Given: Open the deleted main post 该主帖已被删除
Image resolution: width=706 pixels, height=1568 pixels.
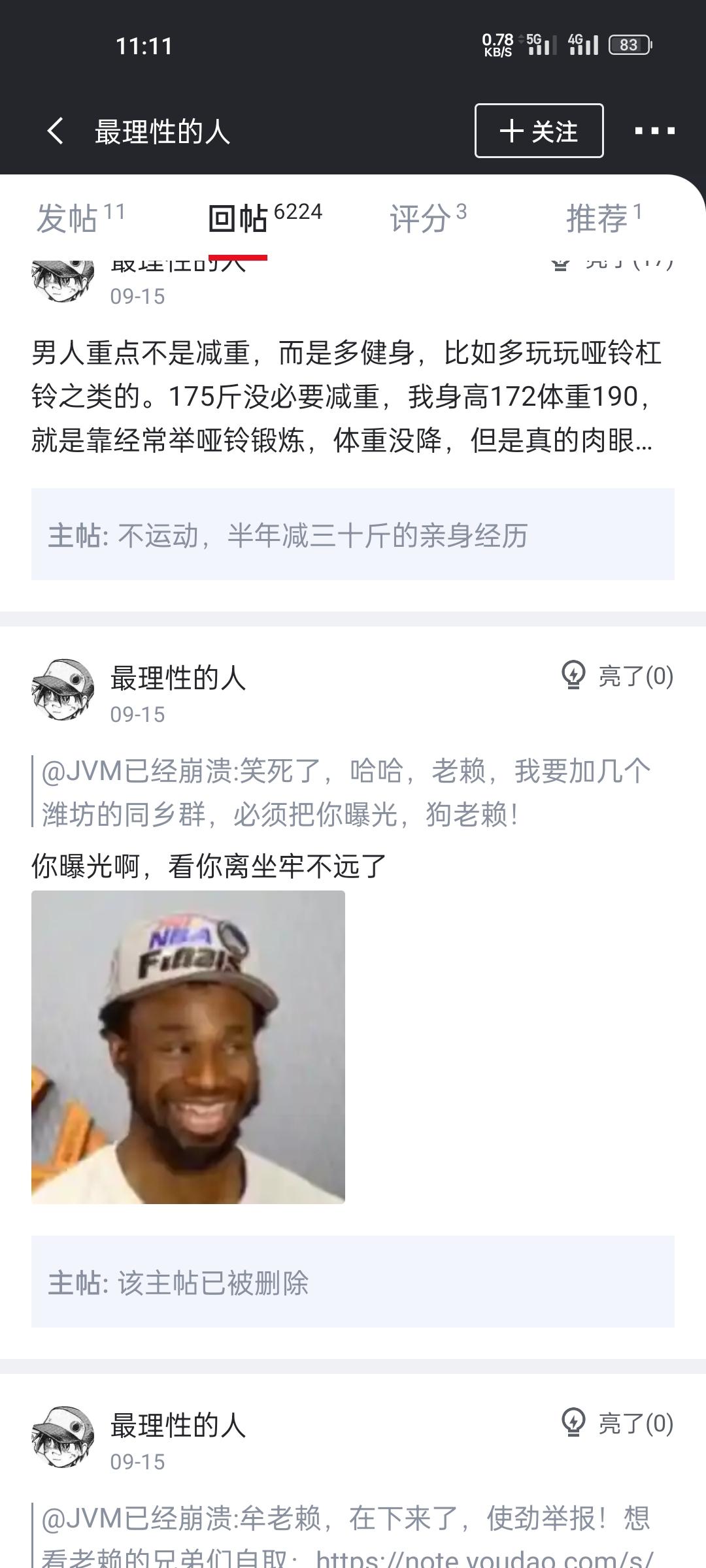Looking at the screenshot, I should pos(352,1282).
